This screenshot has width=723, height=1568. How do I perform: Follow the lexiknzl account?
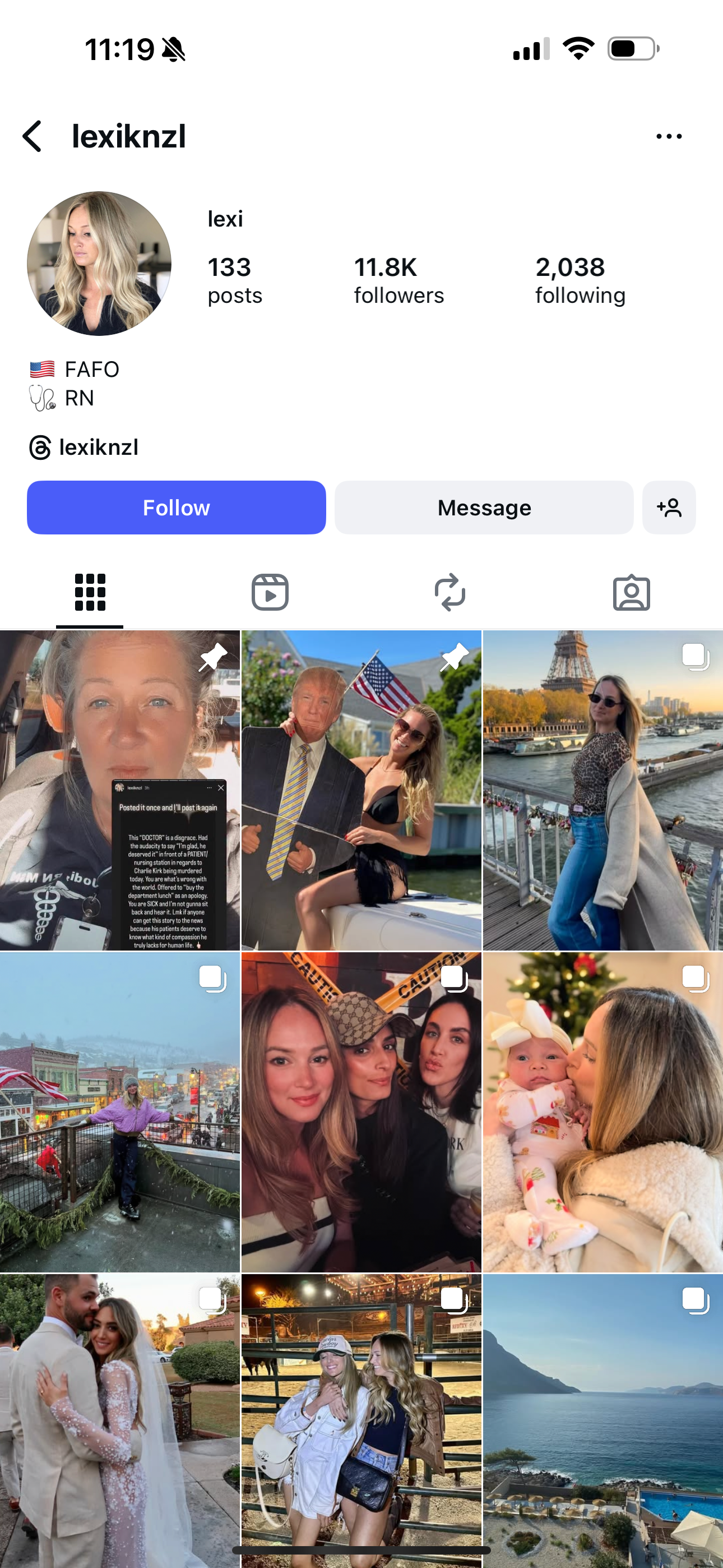click(x=176, y=508)
